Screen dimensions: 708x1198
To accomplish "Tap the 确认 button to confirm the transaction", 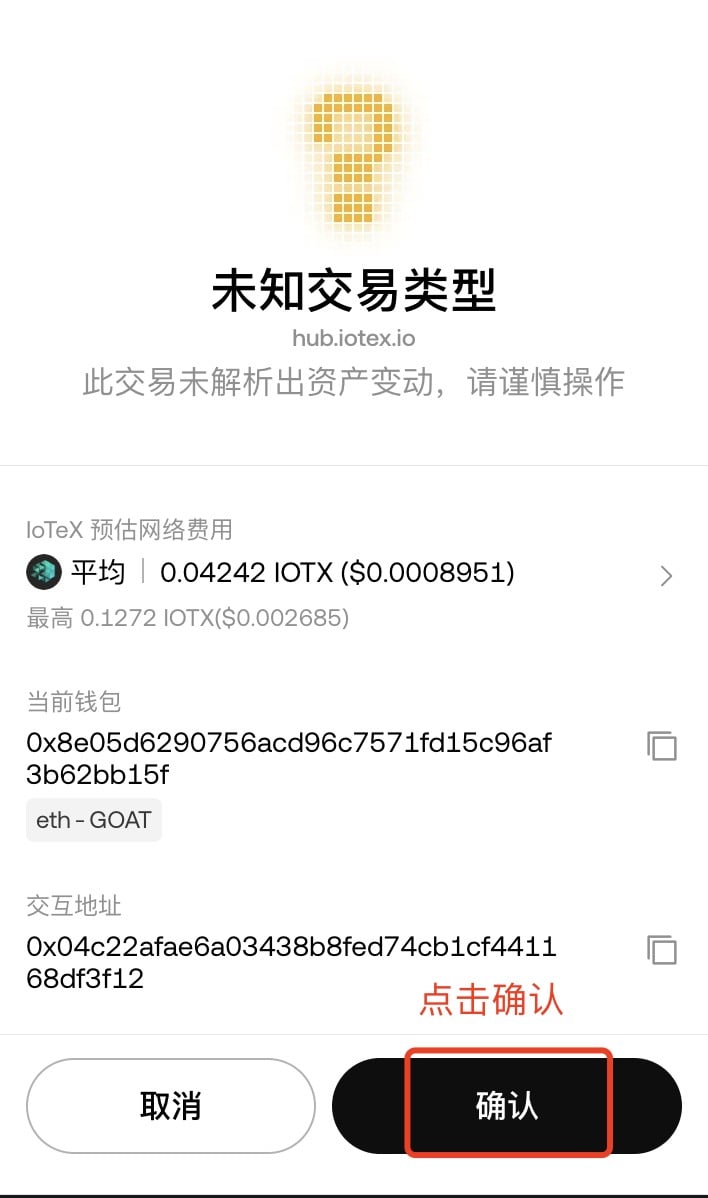I will pyautogui.click(x=507, y=1105).
